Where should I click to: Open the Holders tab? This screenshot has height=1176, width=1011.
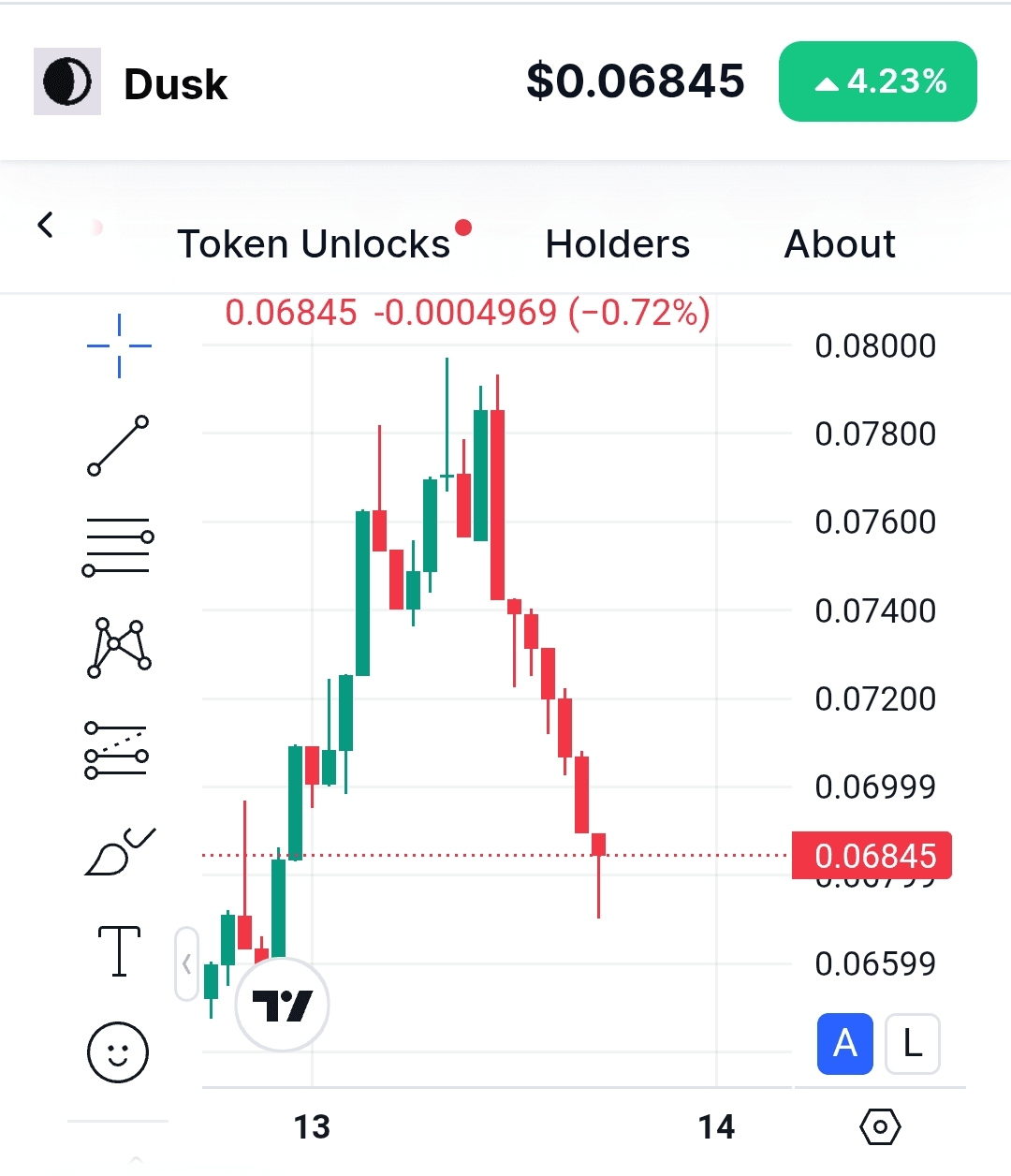(x=618, y=244)
